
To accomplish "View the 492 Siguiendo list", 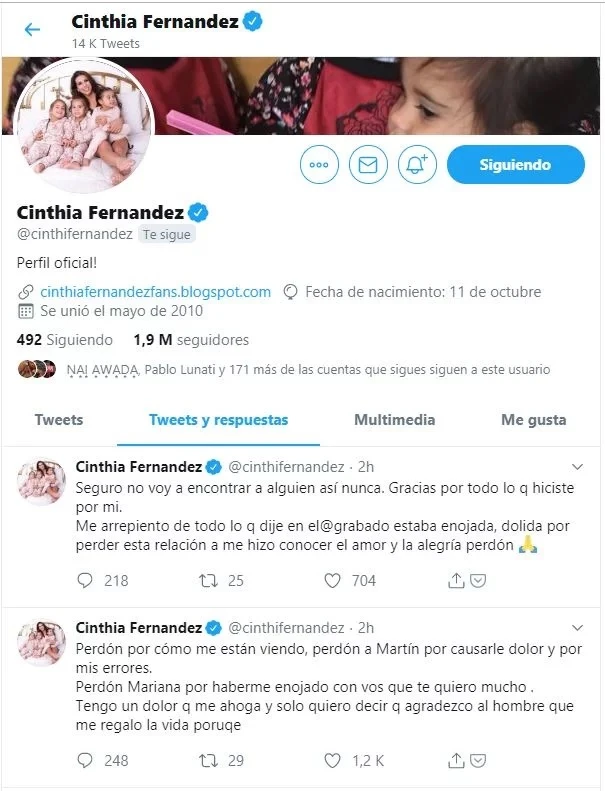I will point(65,340).
